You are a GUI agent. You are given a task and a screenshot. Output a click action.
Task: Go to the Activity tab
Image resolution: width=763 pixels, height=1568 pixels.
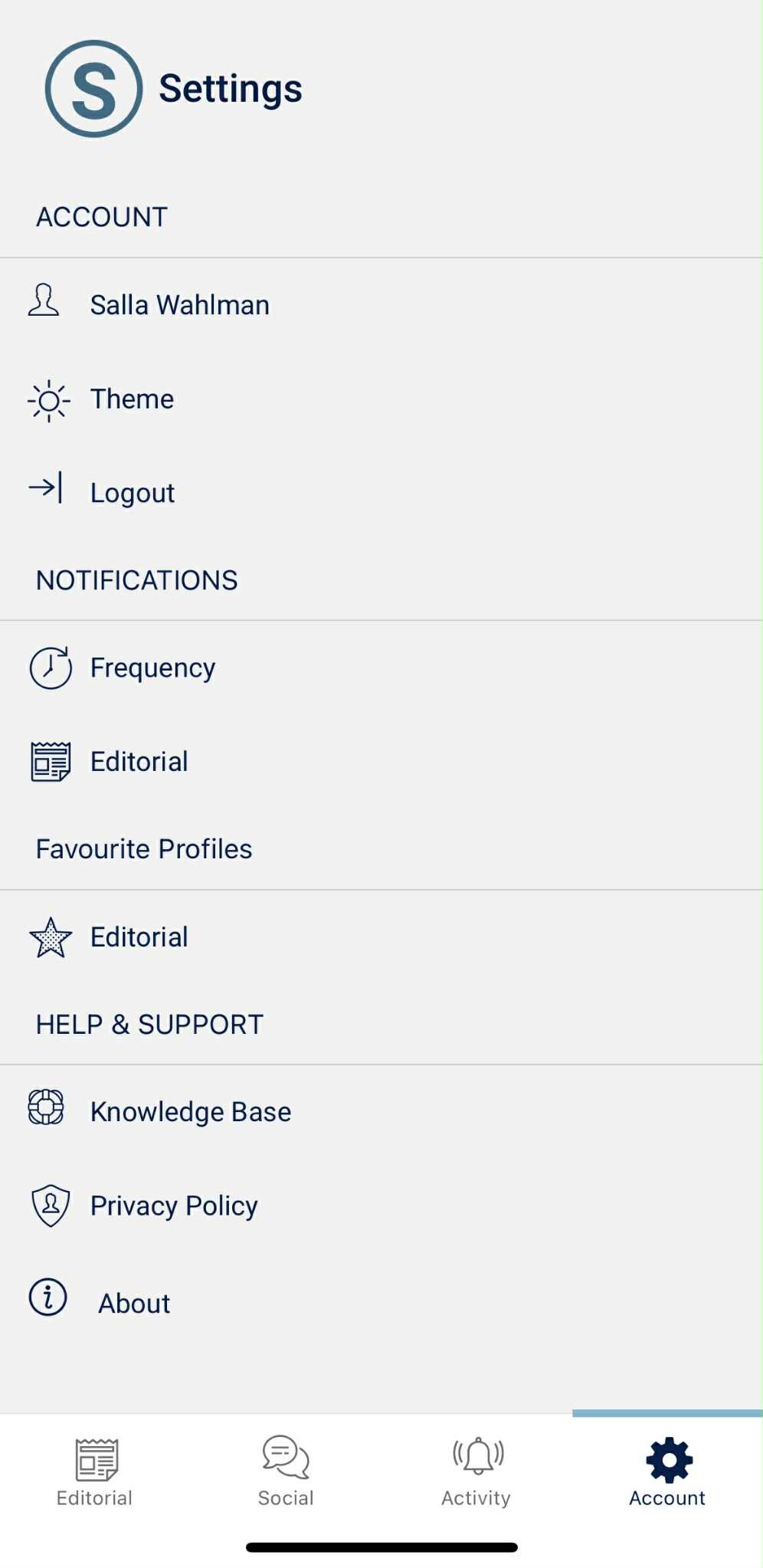(476, 1473)
